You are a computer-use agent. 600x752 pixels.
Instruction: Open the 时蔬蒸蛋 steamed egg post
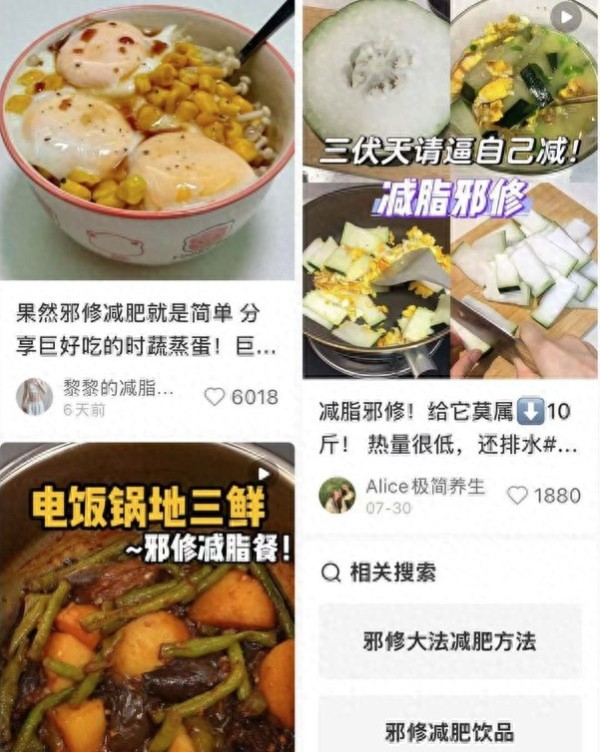[x=148, y=140]
